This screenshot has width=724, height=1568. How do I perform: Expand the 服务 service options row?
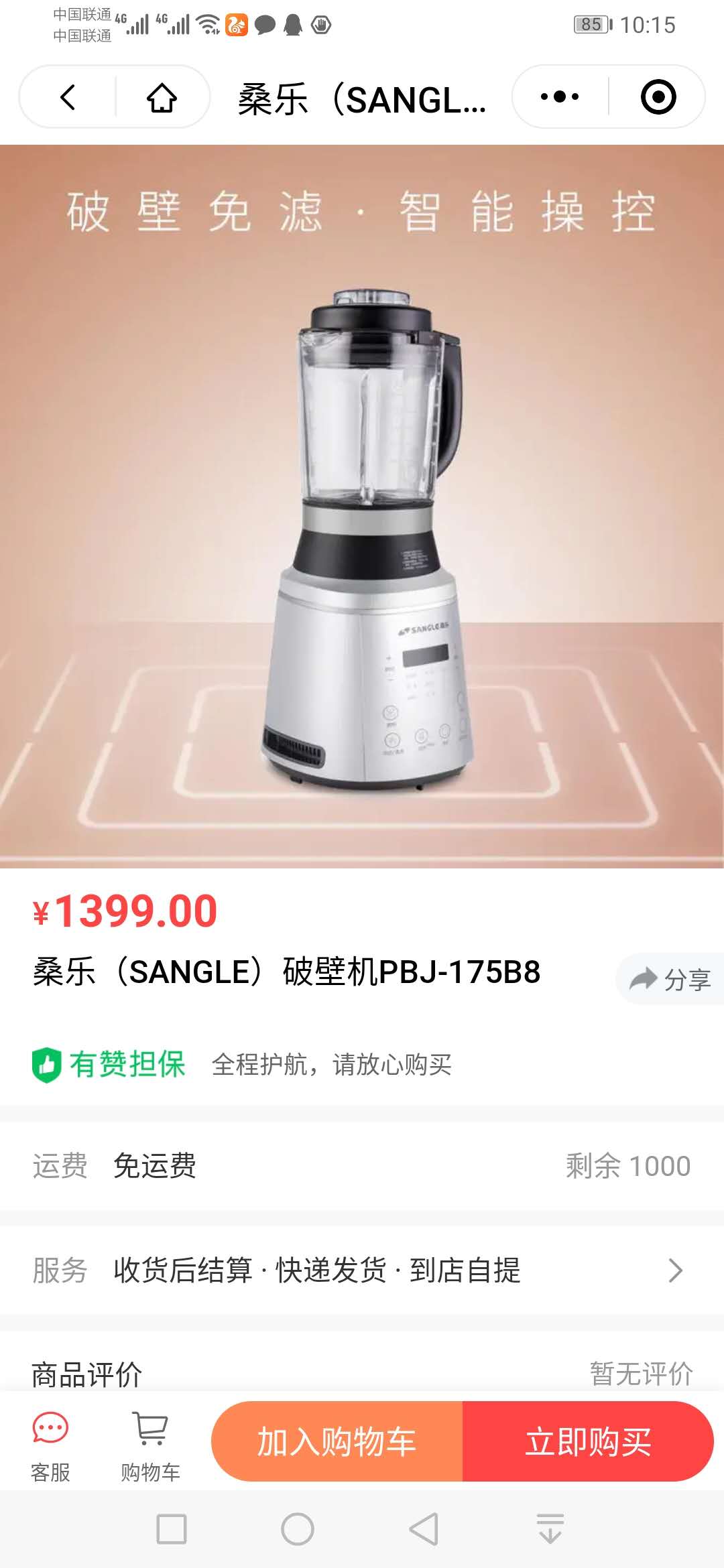(x=362, y=1270)
